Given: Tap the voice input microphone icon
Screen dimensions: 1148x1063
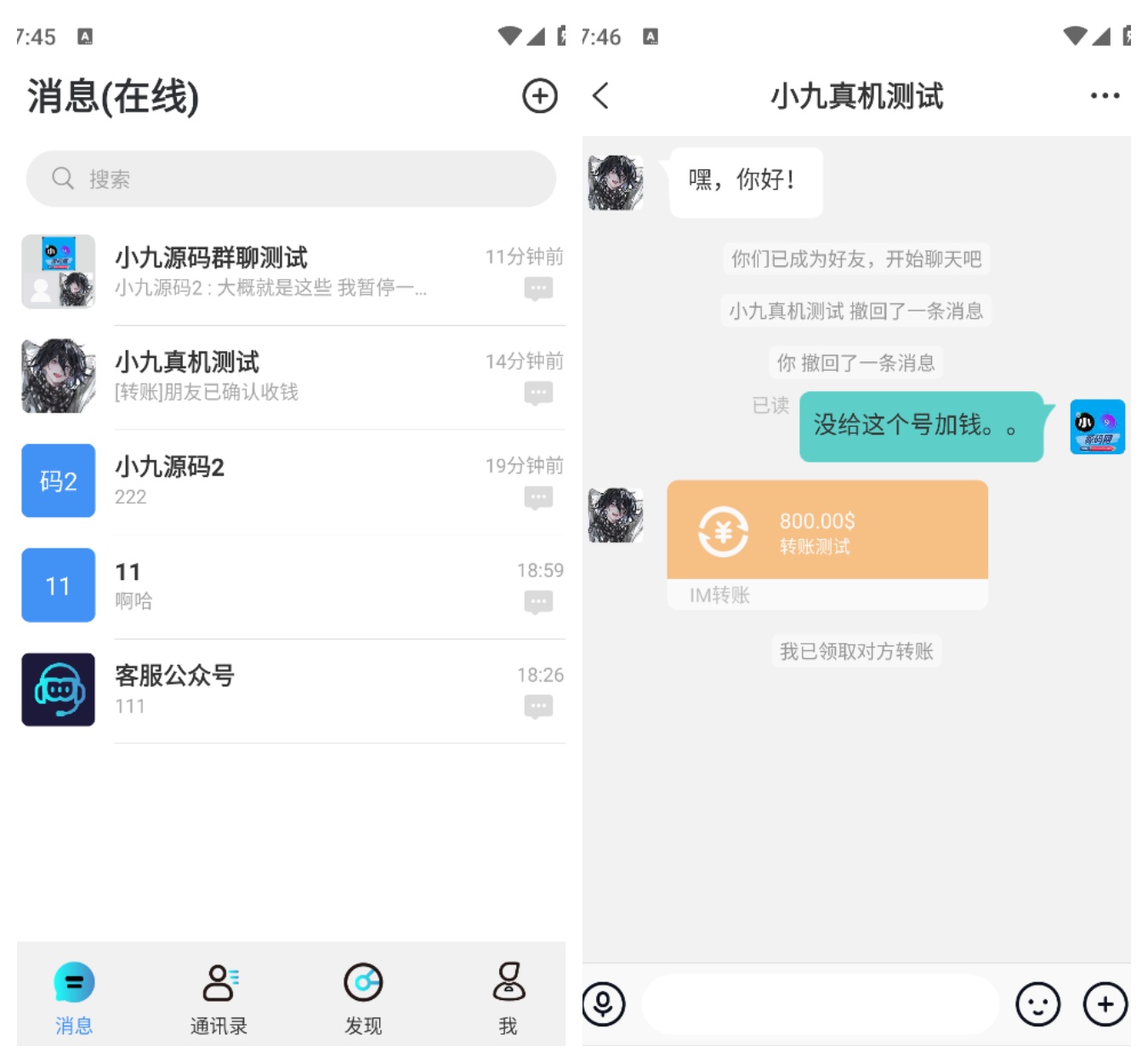Looking at the screenshot, I should pos(604,1004).
